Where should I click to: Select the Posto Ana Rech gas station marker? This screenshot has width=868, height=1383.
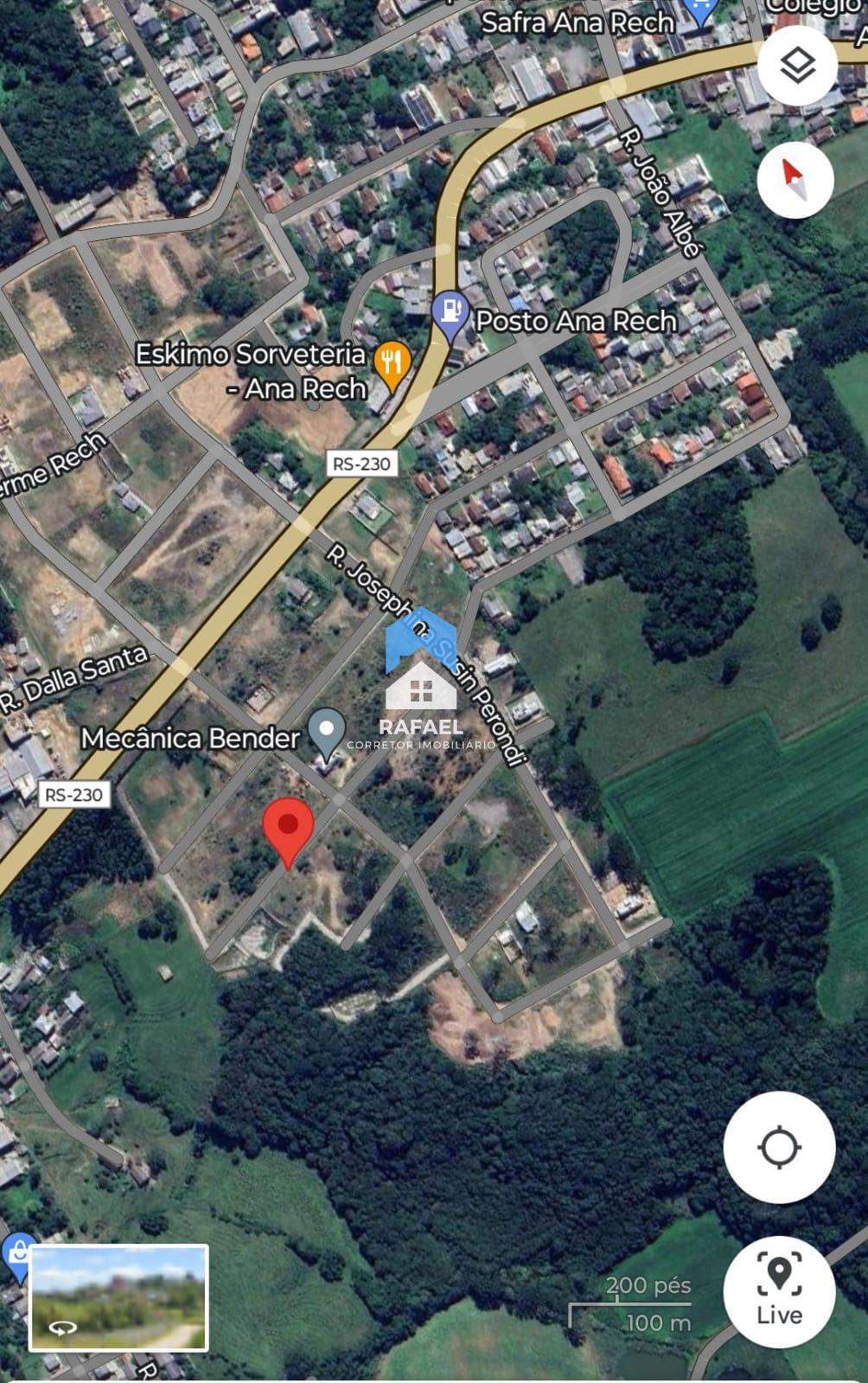[450, 315]
